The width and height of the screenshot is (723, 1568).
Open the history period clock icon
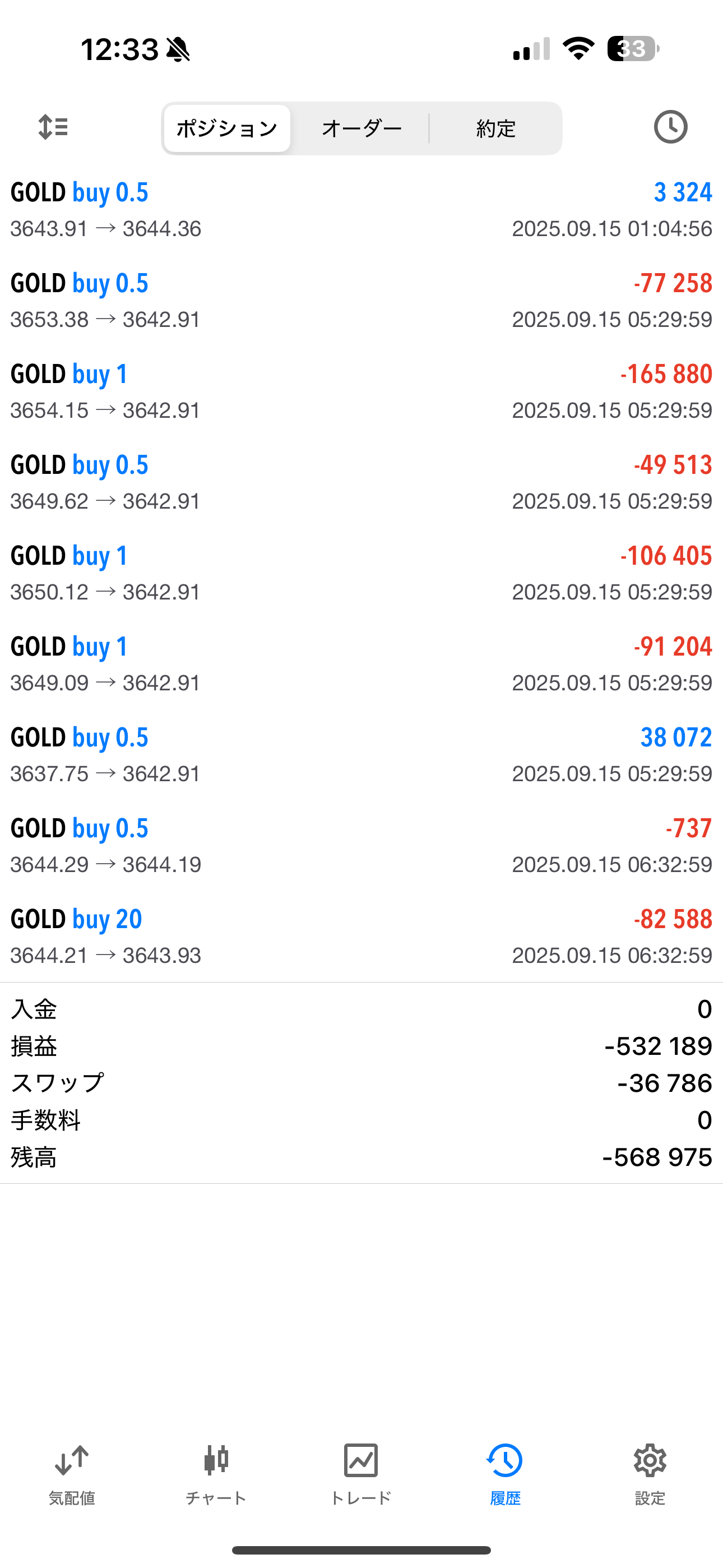click(x=670, y=127)
